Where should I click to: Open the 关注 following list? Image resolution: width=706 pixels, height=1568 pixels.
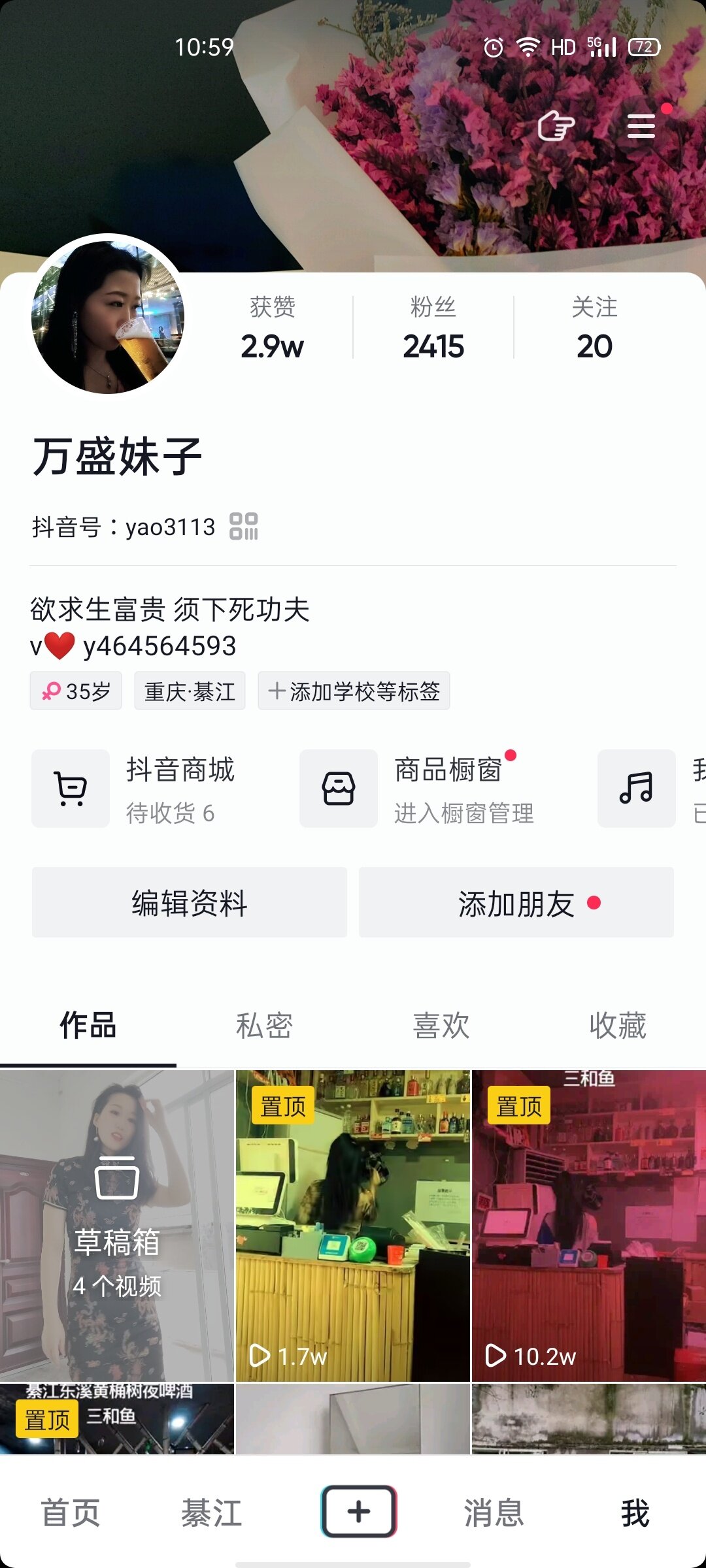pyautogui.click(x=594, y=328)
